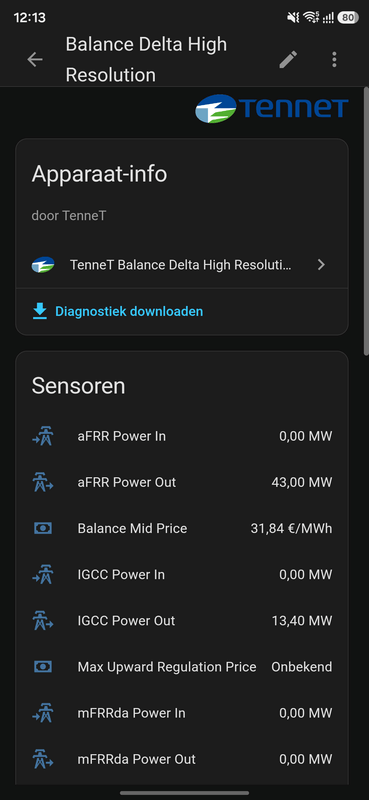Show the mFRRda Power In sensor details
Viewport: 369px width, 800px height.
182,713
